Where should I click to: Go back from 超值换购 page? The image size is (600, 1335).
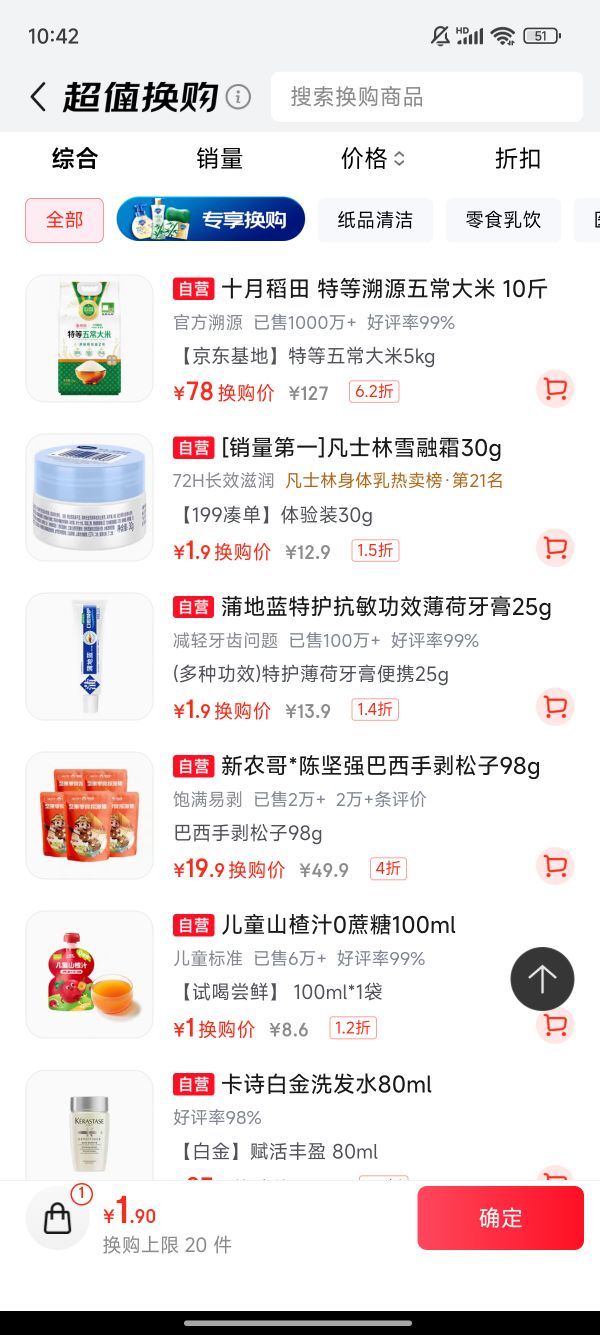pos(38,97)
